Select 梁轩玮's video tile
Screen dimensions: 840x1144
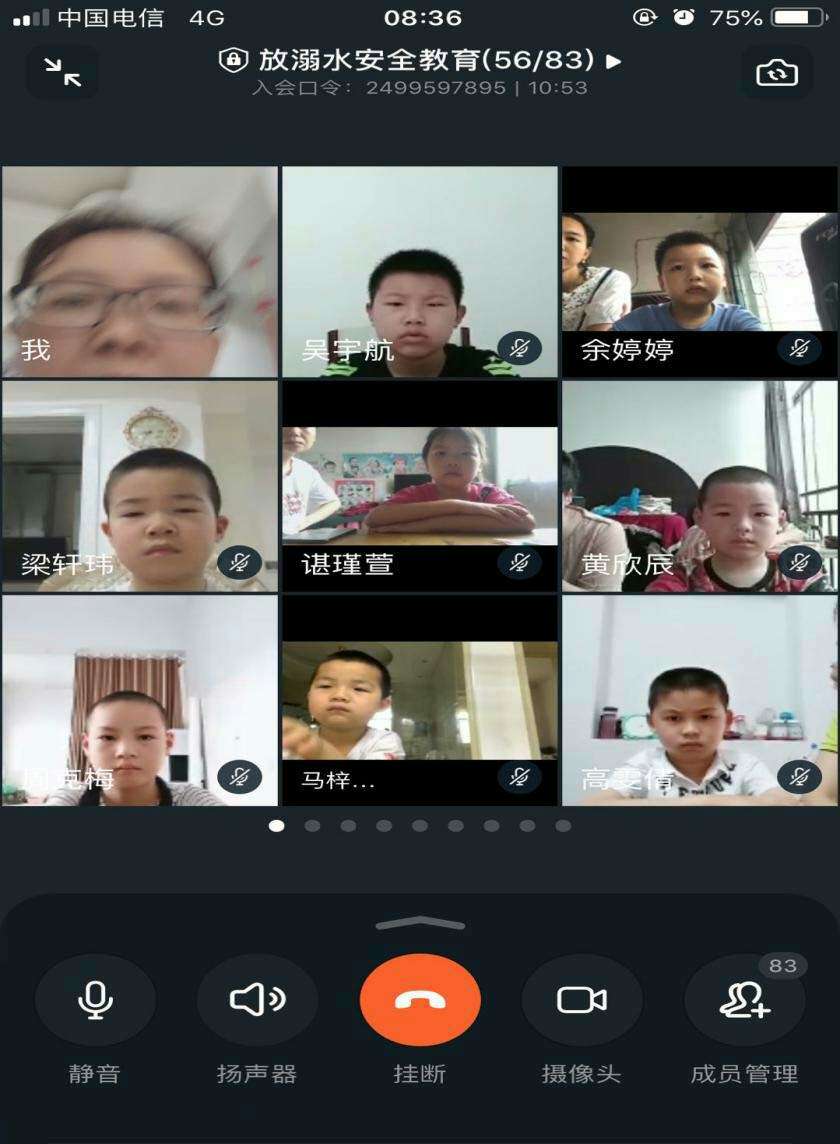click(x=140, y=486)
